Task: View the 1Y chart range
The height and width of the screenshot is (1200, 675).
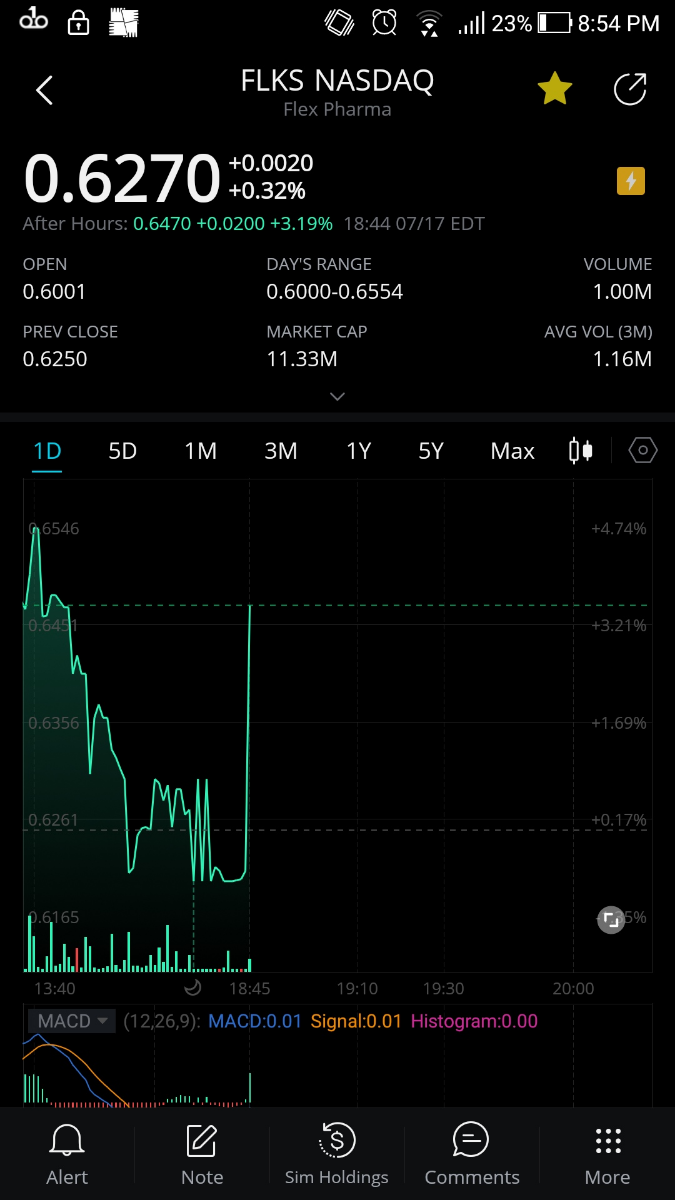Action: [x=358, y=451]
